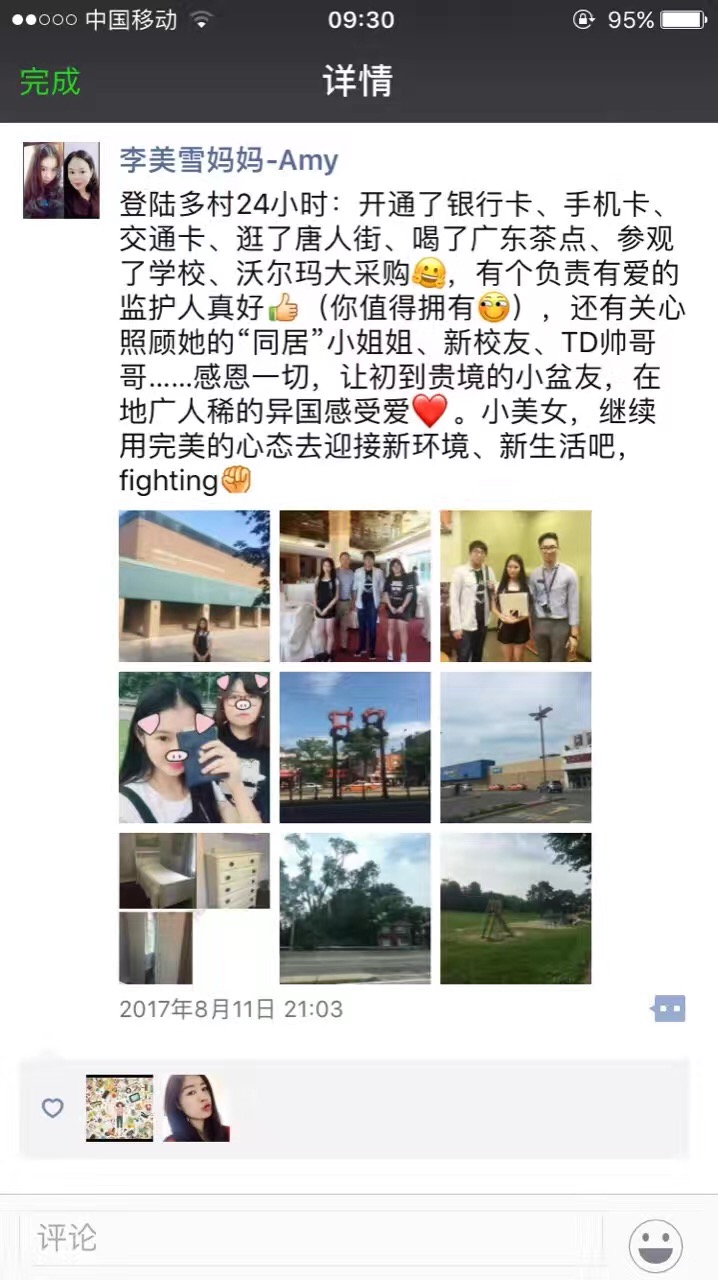Open the parking lot and store photo
The image size is (718, 1280).
pos(515,747)
